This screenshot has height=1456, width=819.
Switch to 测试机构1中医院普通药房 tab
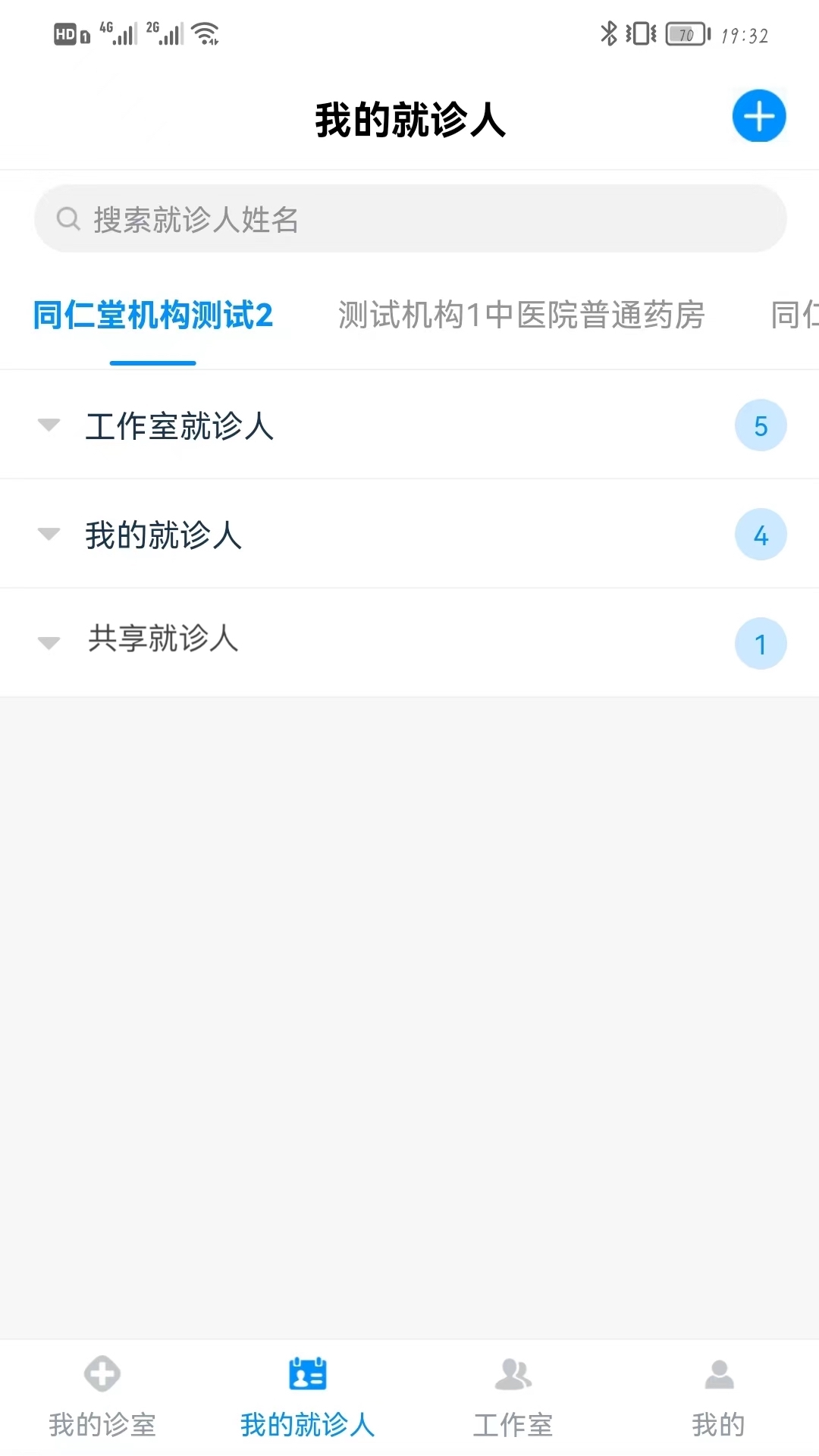[x=521, y=315]
